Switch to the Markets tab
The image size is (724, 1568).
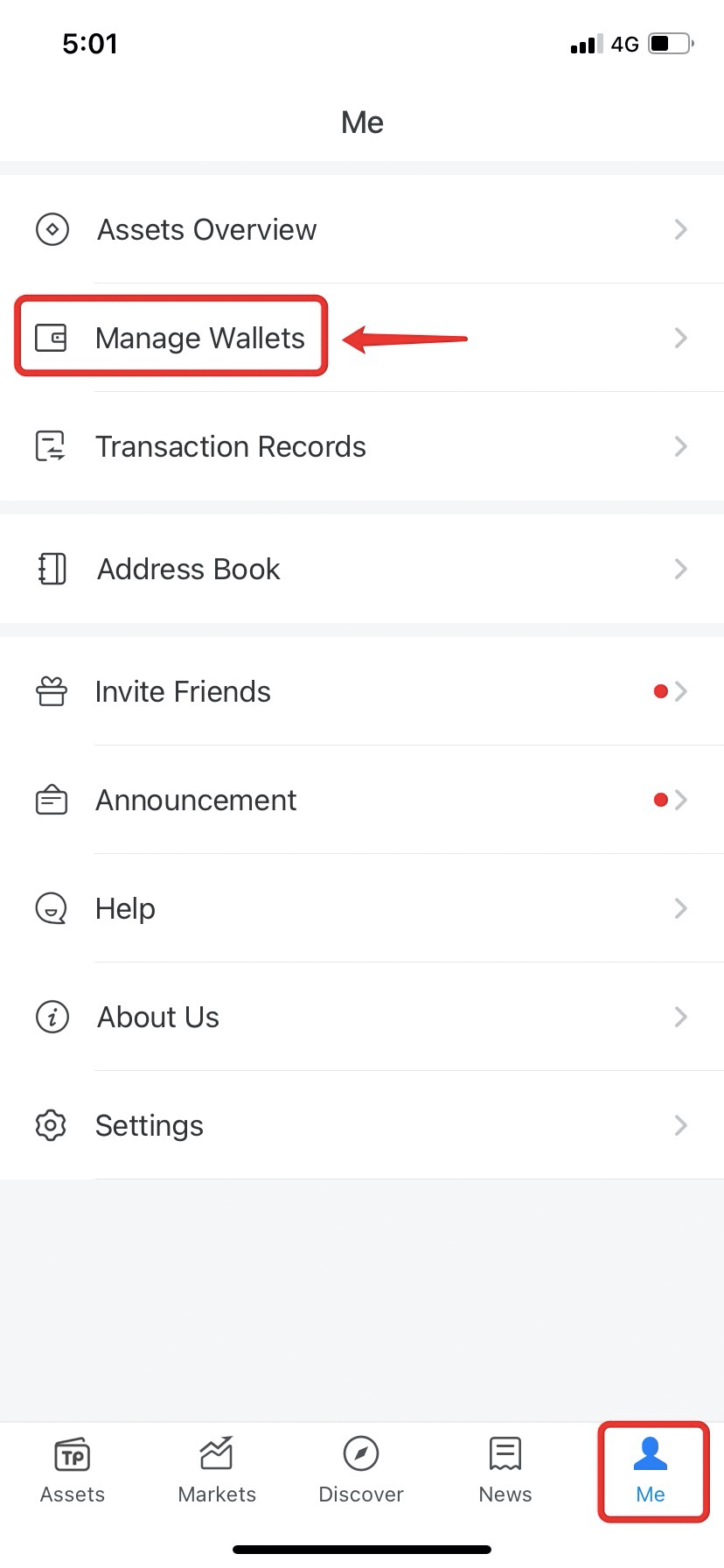tap(217, 1470)
